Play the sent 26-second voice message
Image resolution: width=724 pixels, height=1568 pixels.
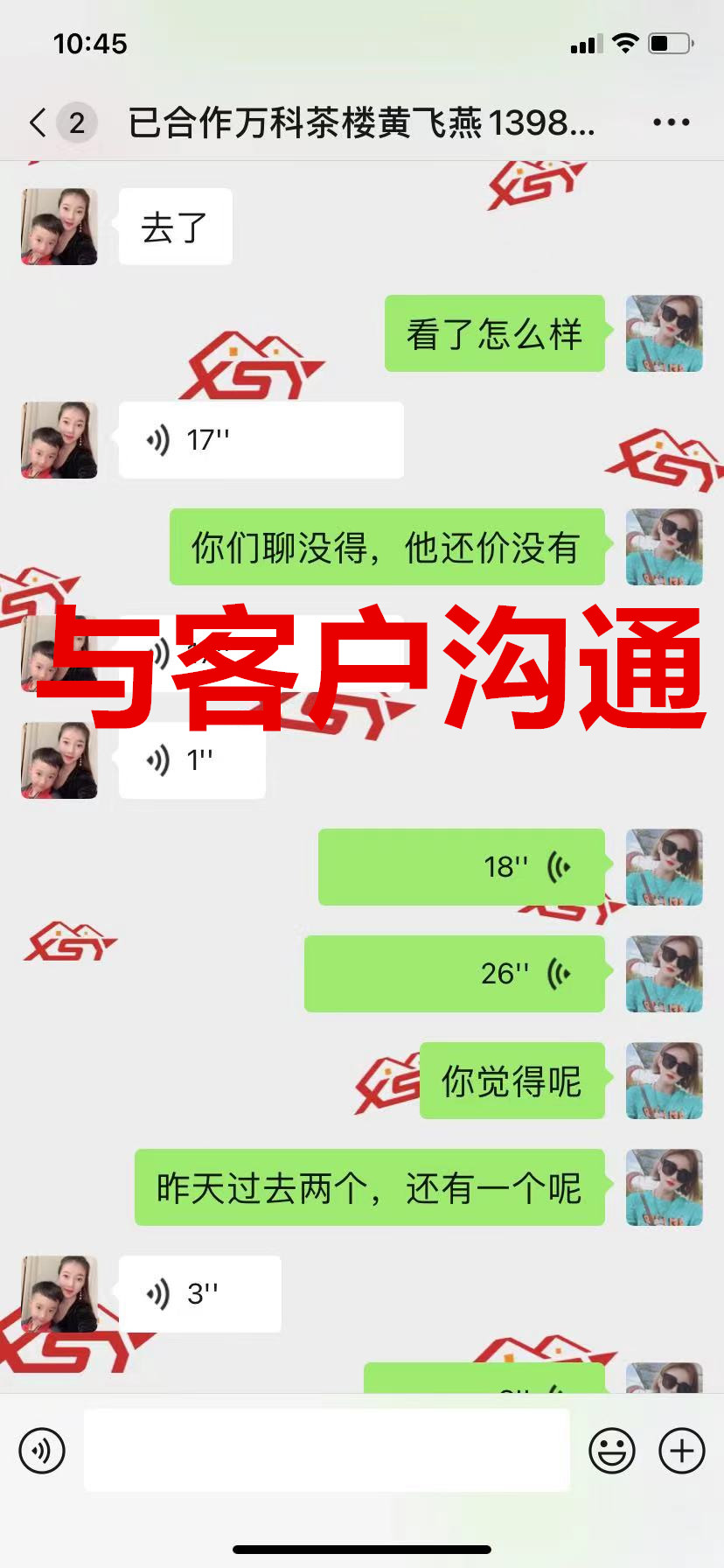tap(454, 974)
